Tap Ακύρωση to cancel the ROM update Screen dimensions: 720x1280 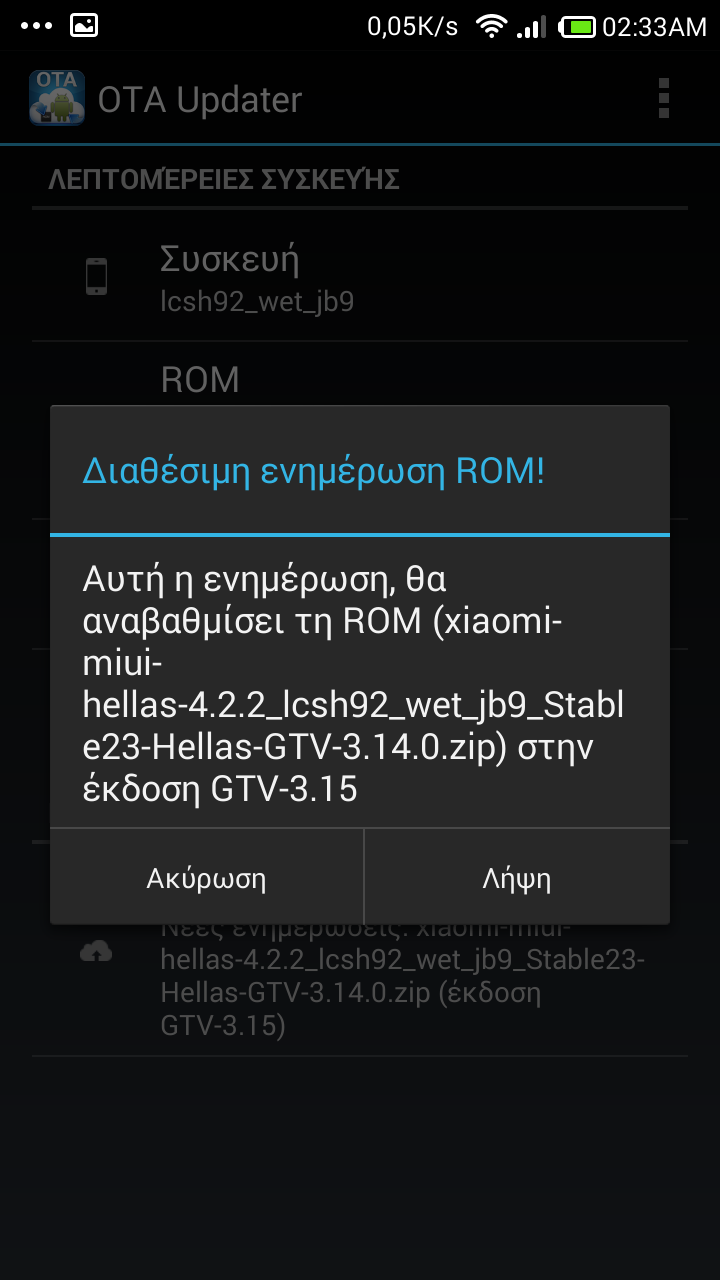click(x=206, y=878)
